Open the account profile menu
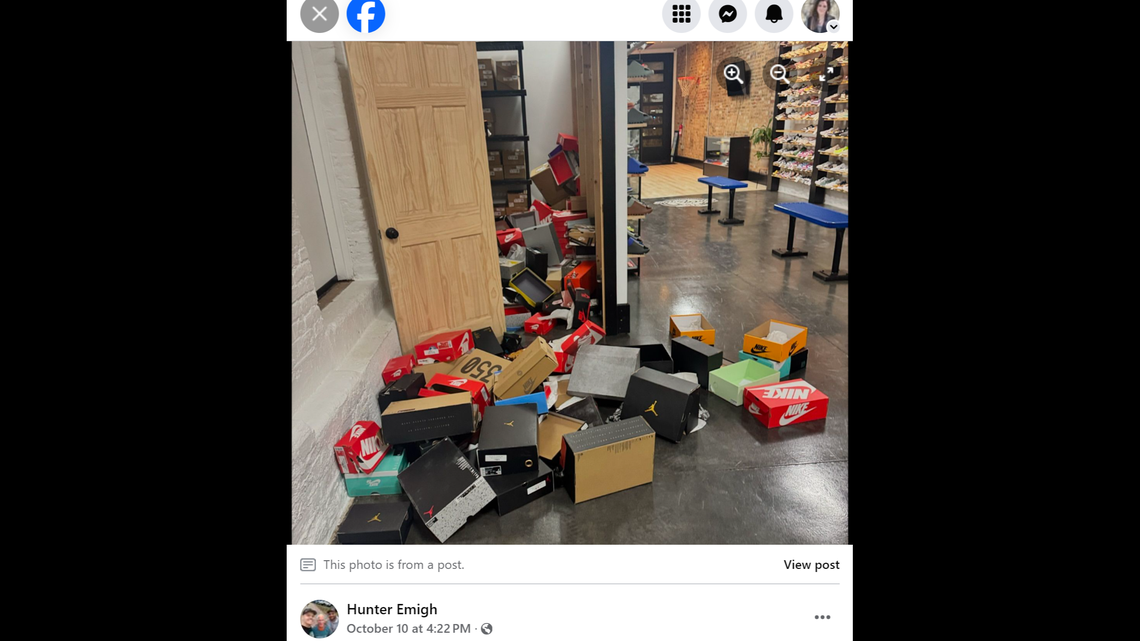The image size is (1140, 641). [x=820, y=14]
